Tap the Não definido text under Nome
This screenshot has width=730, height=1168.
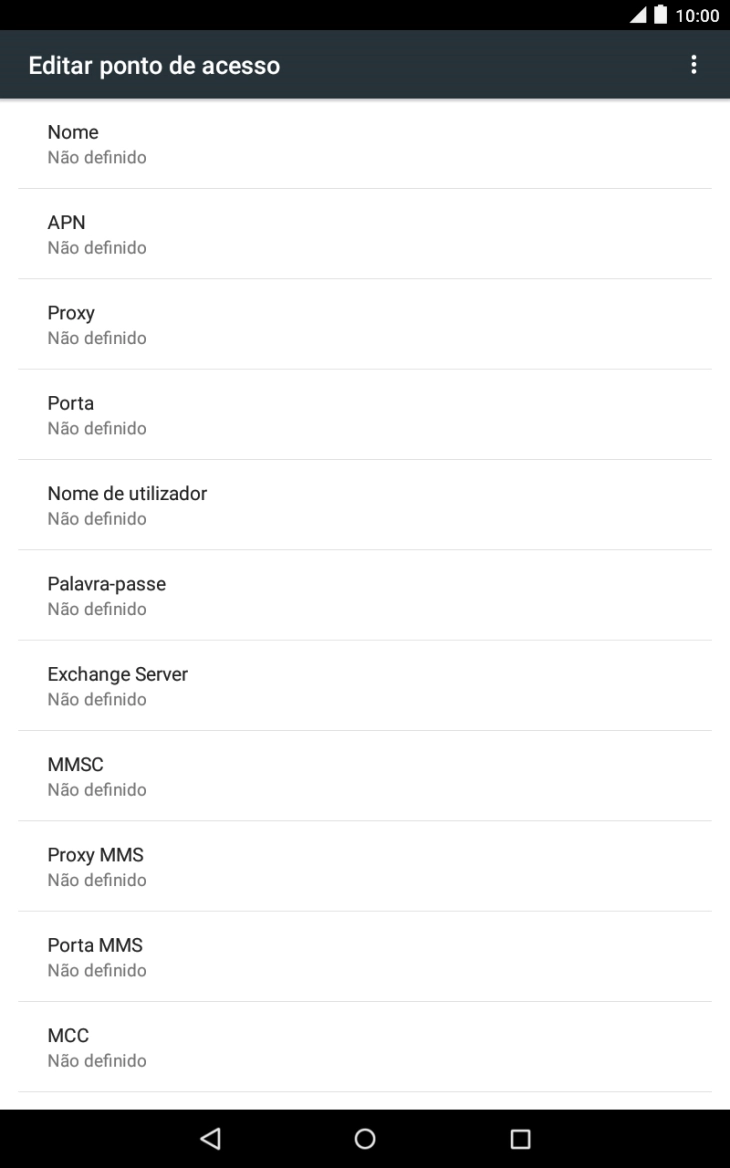click(97, 157)
